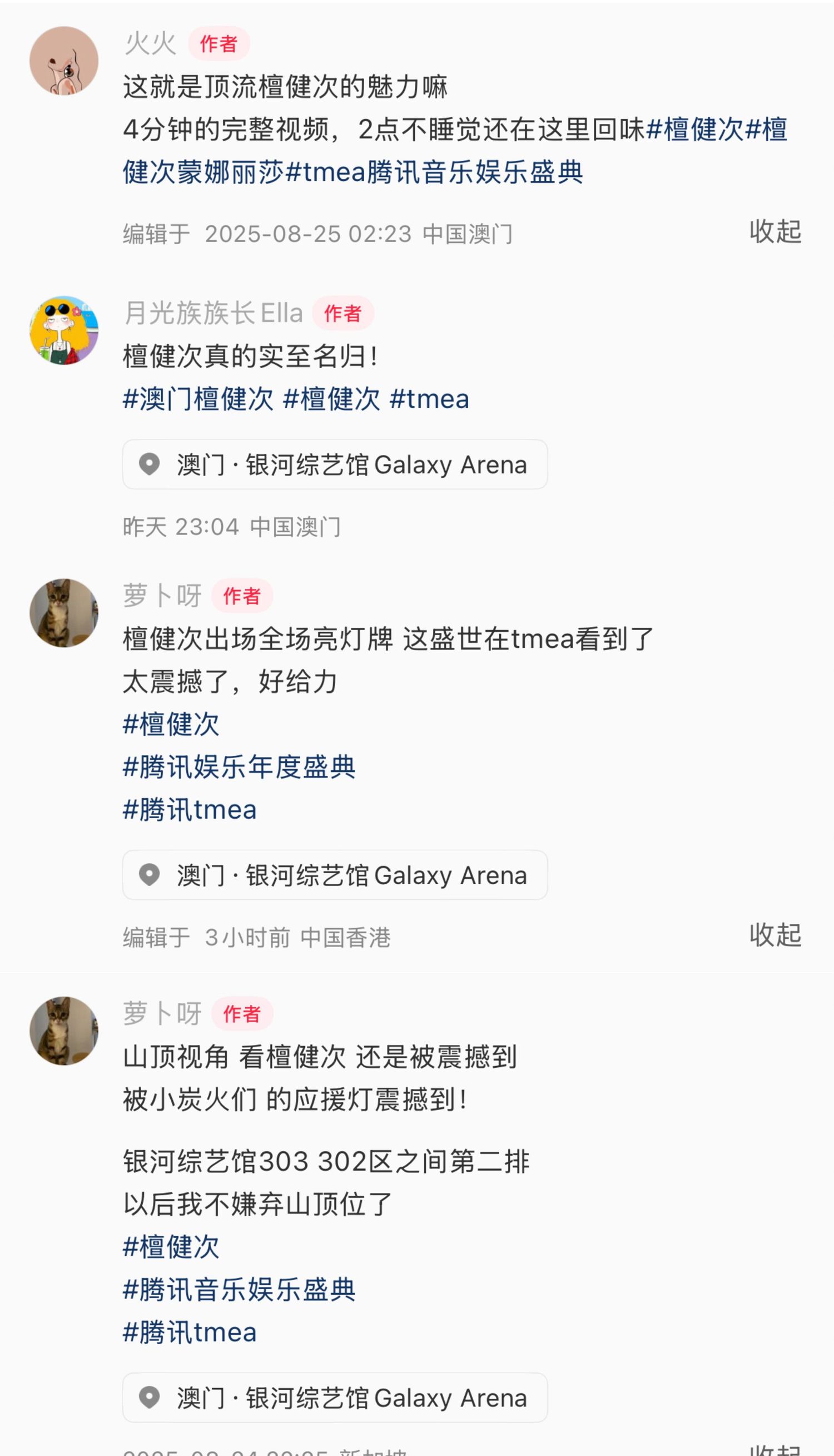Viewport: 834px width, 1456px height.
Task: Open Galaxy Arena location in Ella's post
Action: [x=335, y=464]
